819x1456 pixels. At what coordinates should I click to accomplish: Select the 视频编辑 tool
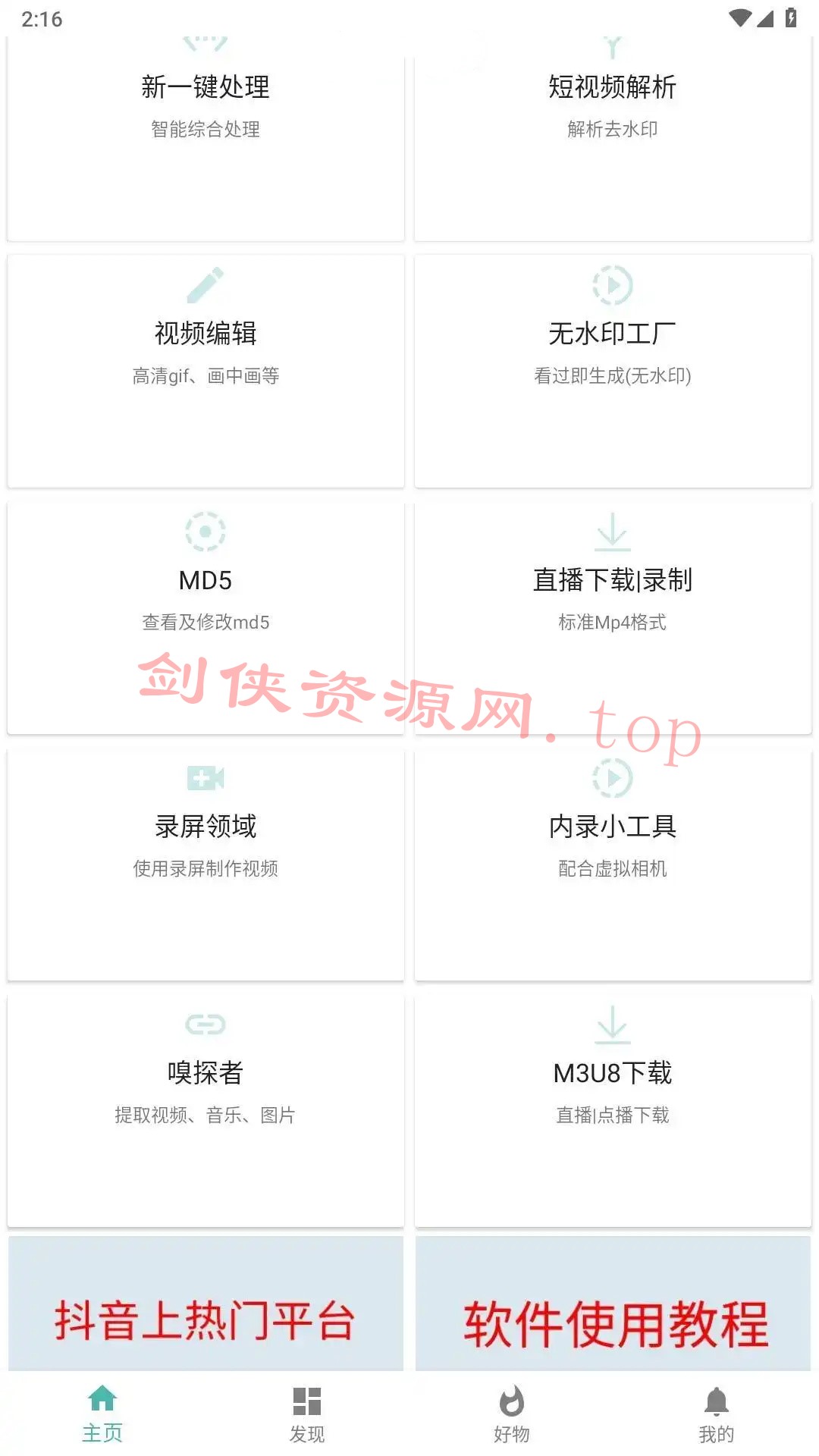coord(206,372)
